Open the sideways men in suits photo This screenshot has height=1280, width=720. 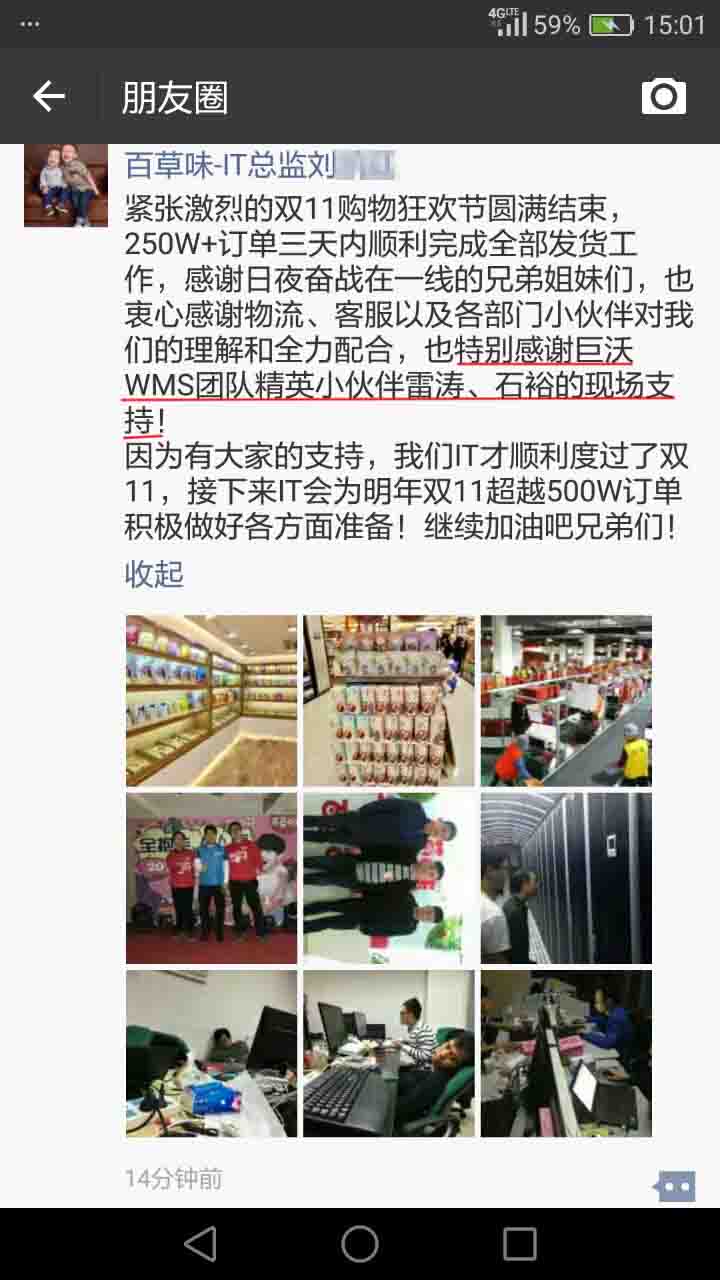pos(389,878)
